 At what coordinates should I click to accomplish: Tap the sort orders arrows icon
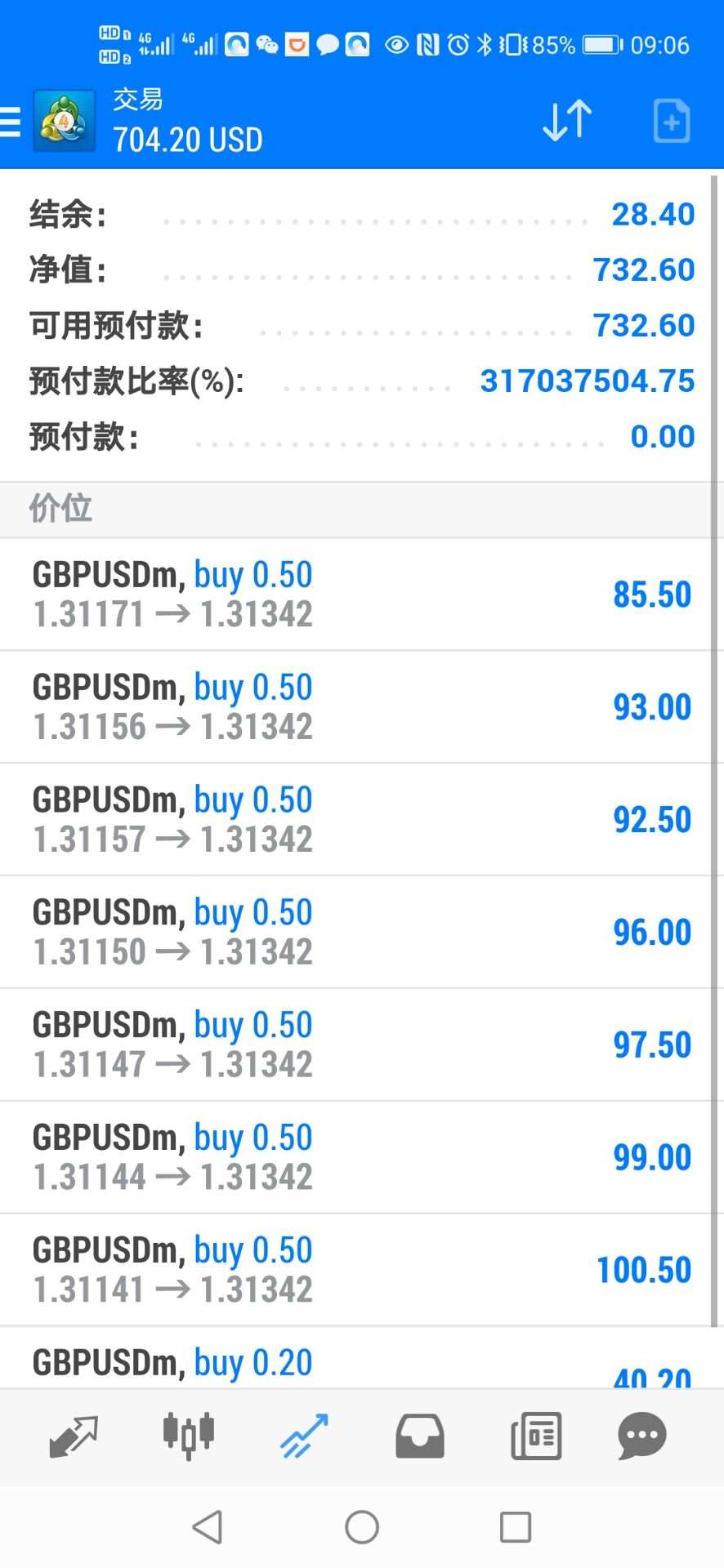567,121
